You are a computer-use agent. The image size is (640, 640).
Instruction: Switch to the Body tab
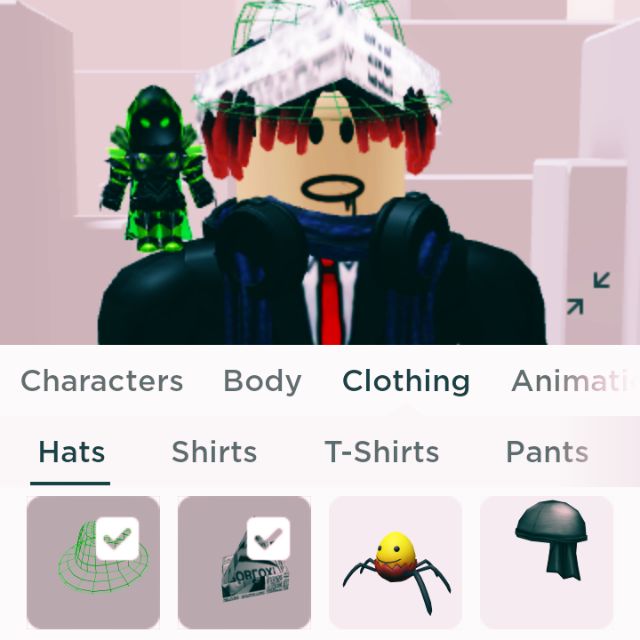[x=262, y=381]
